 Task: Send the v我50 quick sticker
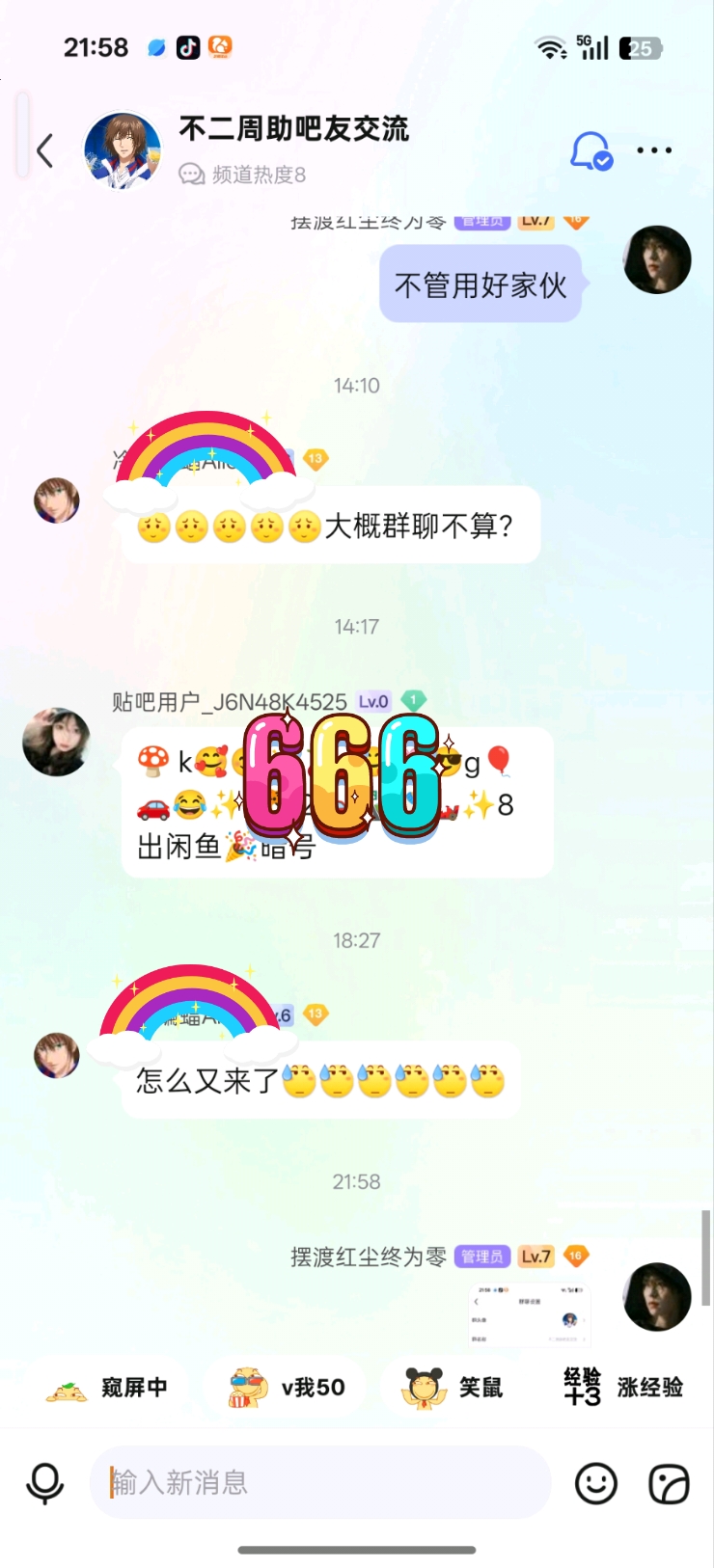tap(286, 1388)
